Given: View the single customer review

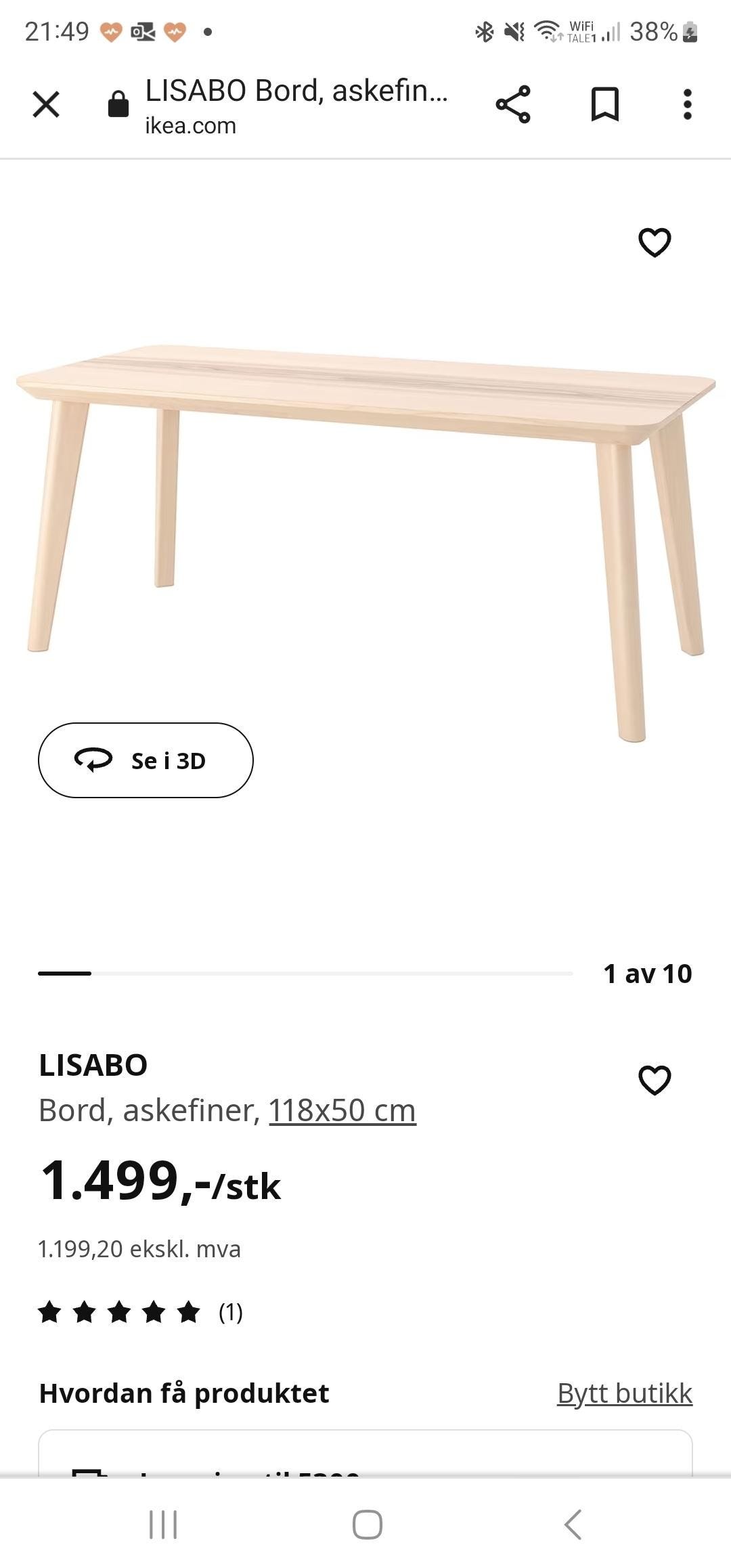Looking at the screenshot, I should point(231,1311).
